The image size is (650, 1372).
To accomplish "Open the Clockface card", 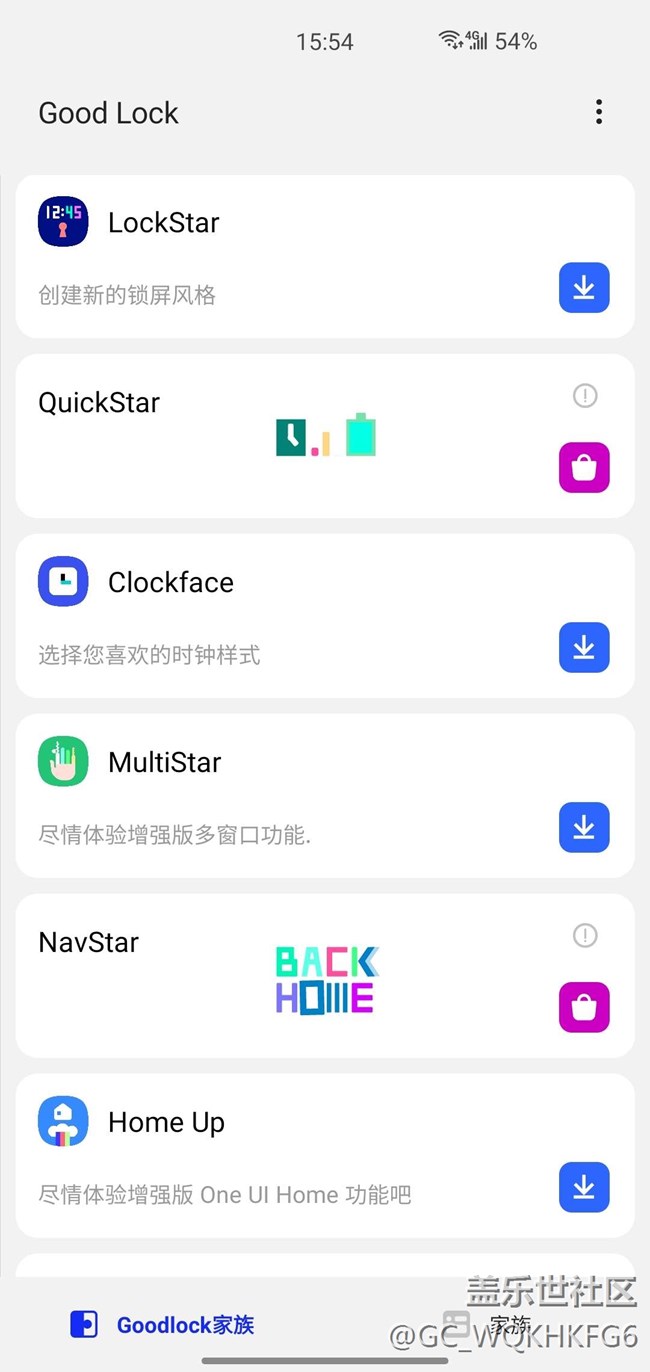I will click(x=325, y=616).
